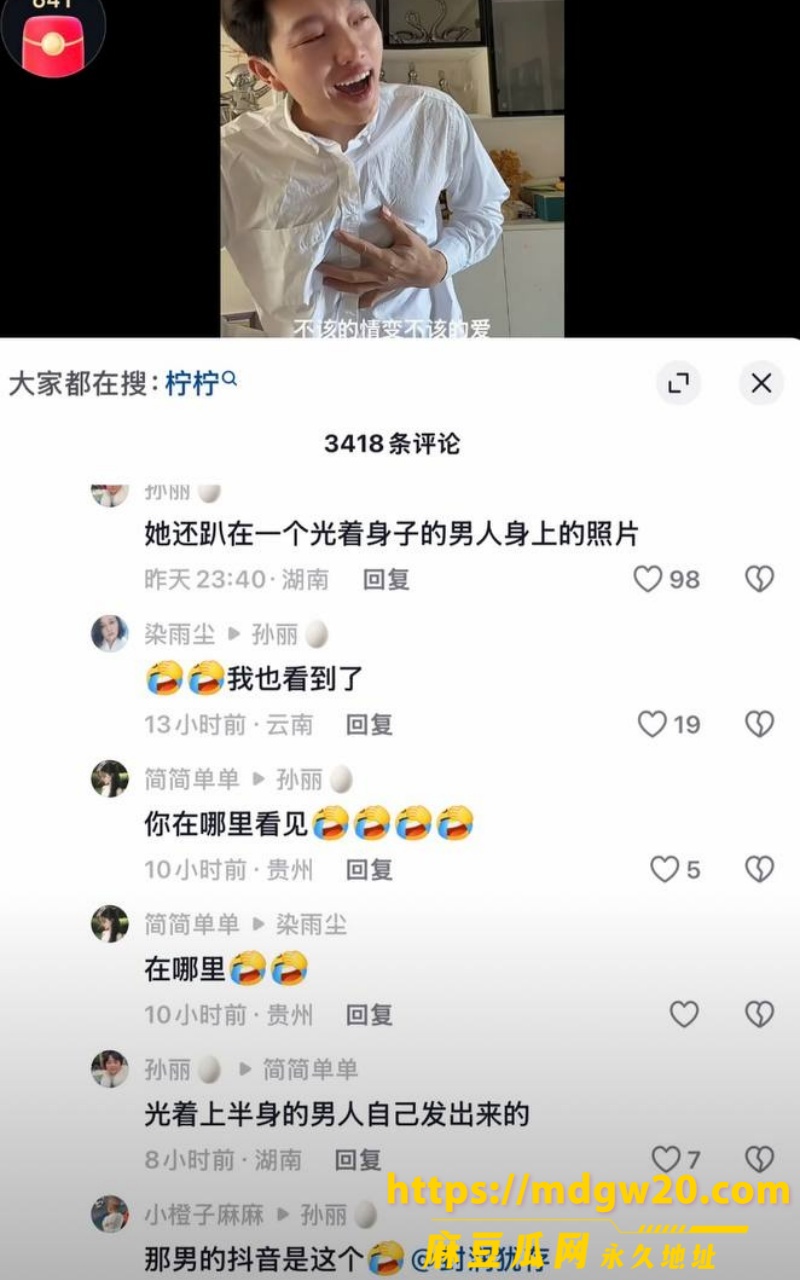Dislike the comment posted 昨天 23:40 from 湖南
Screen dimensions: 800x1280
click(760, 579)
